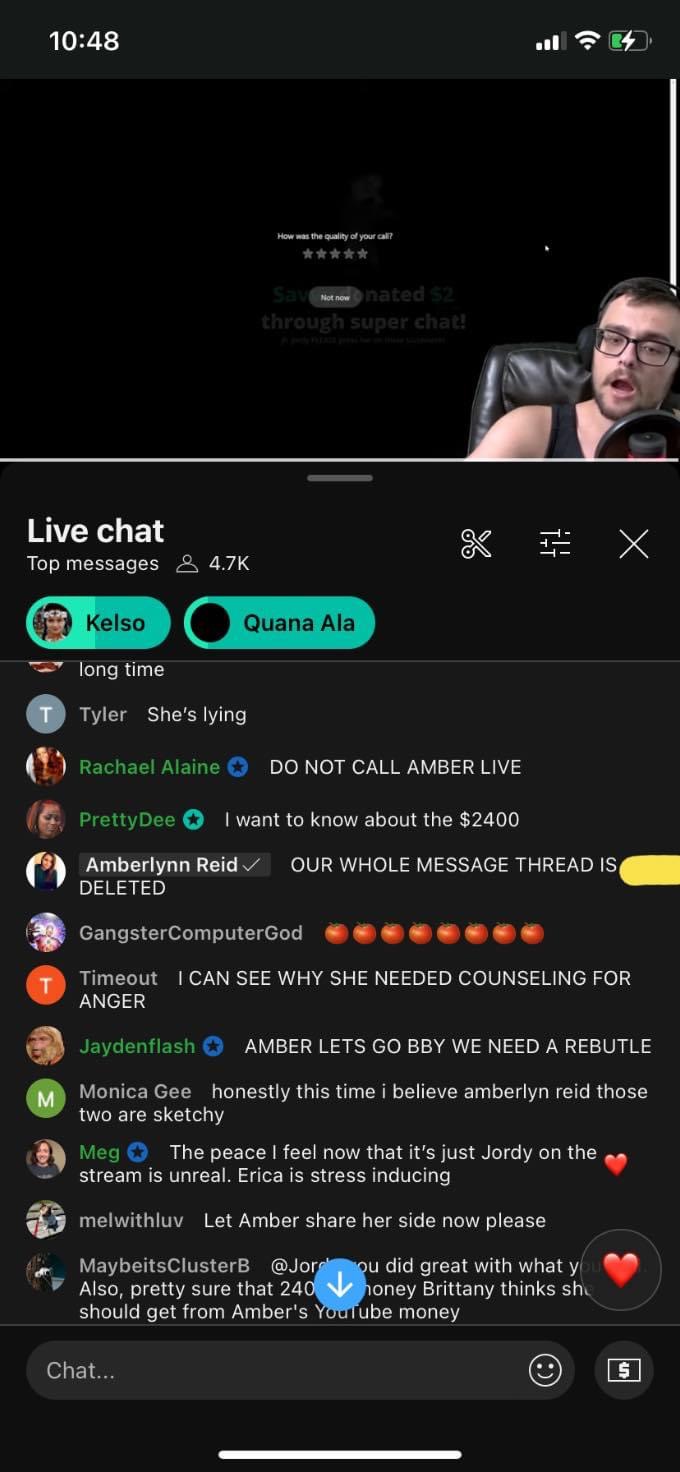Open PrettyDee's chat message
The image size is (680, 1472).
(340, 819)
